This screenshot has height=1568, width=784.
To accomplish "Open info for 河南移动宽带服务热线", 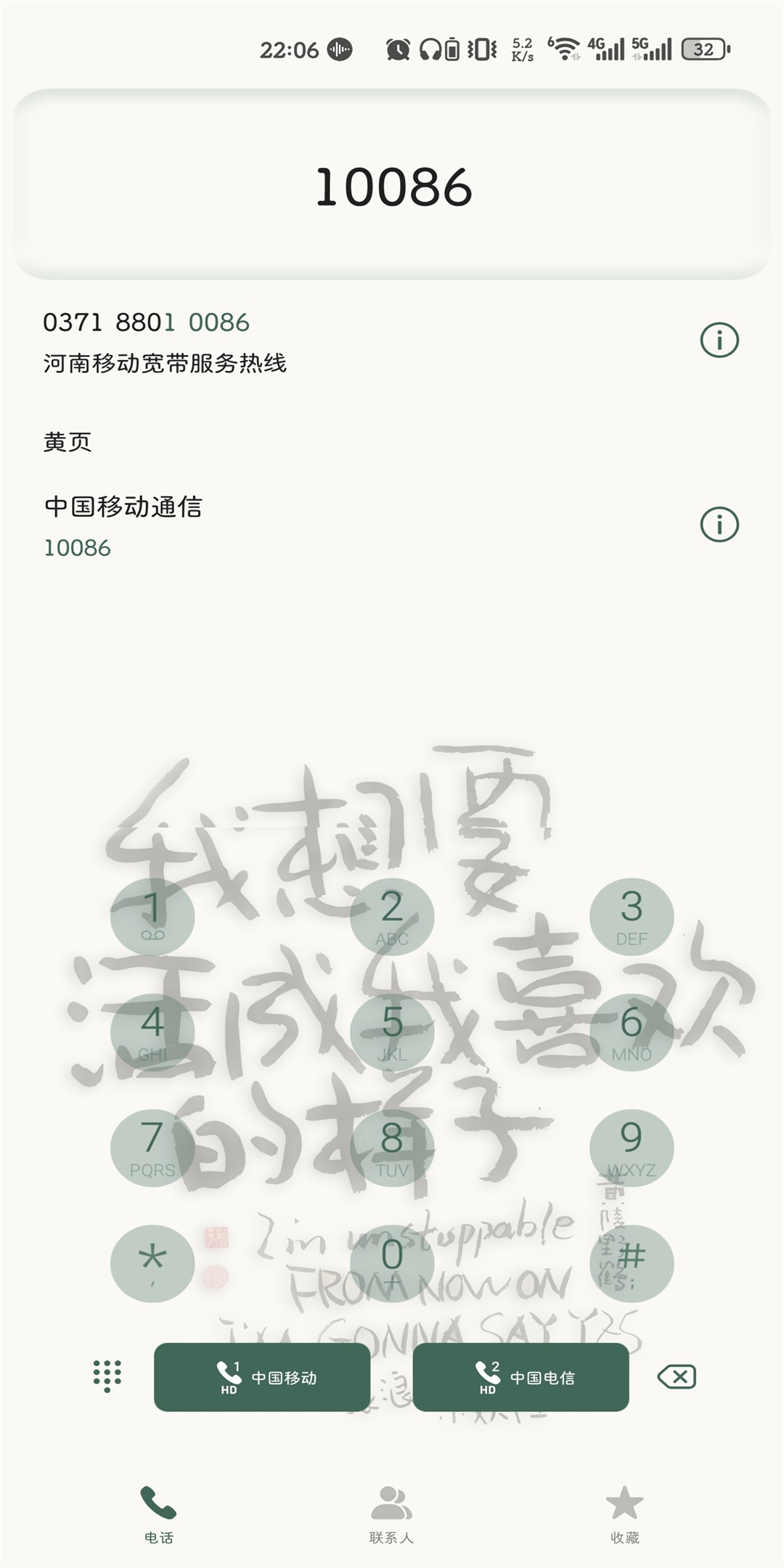I will tap(719, 340).
